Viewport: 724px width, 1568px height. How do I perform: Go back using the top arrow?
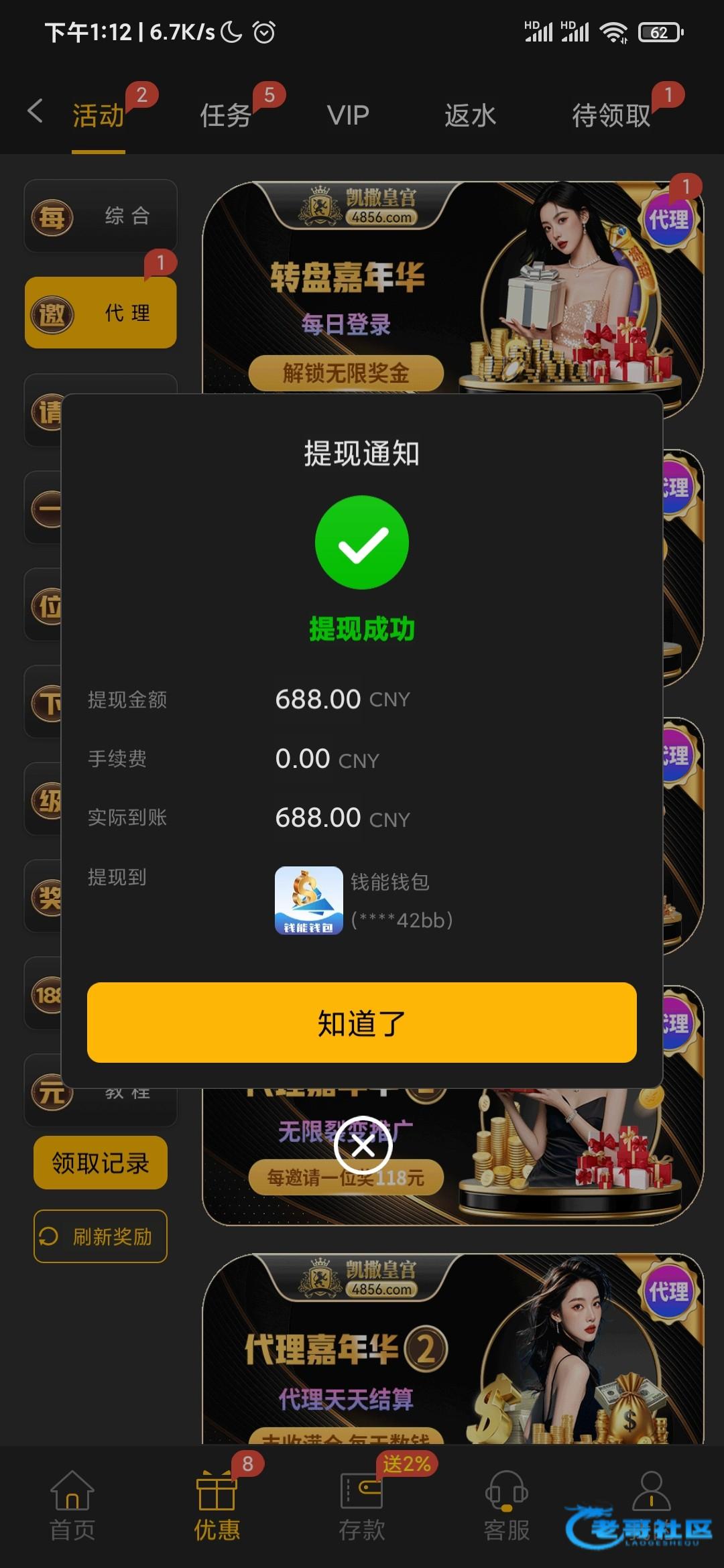[x=35, y=111]
